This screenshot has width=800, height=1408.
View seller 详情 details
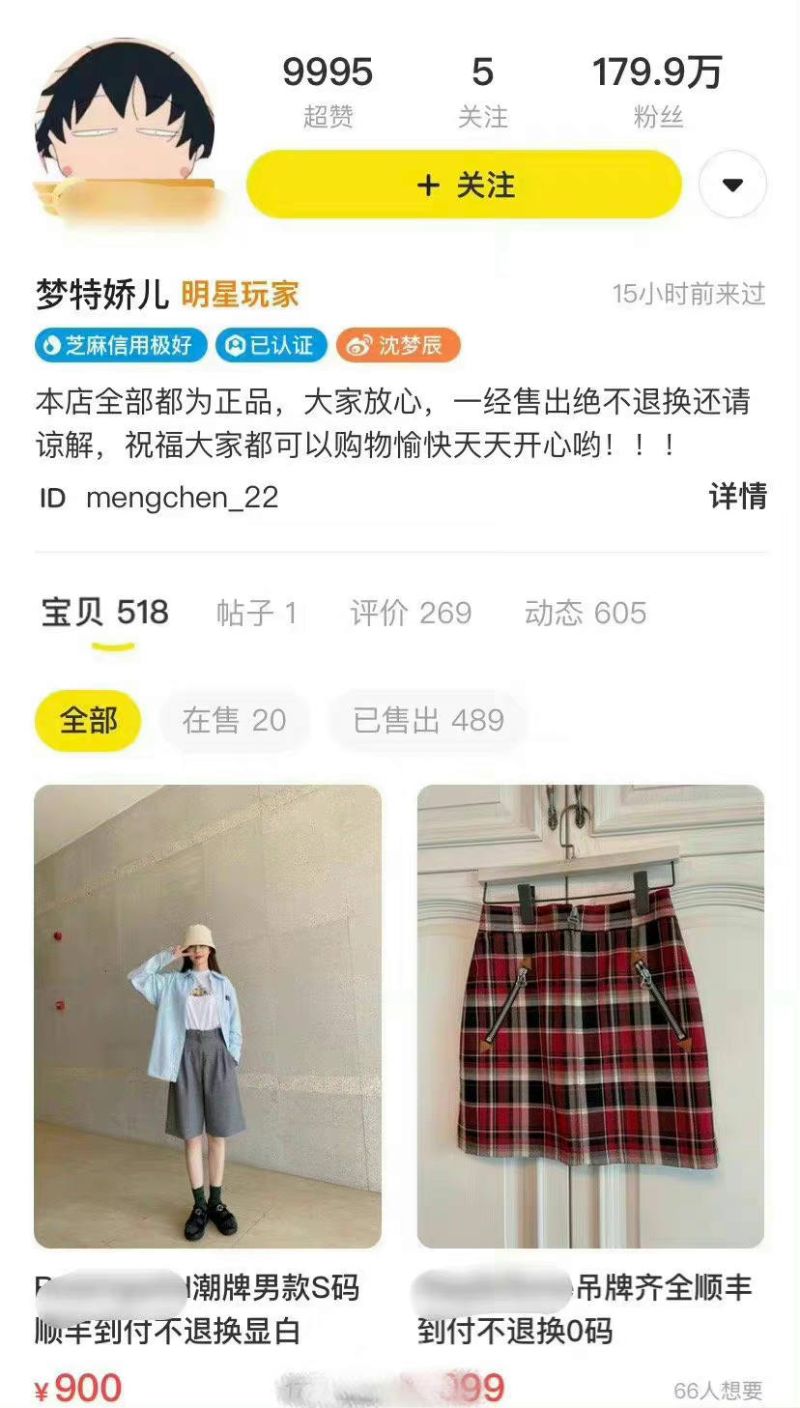[737, 496]
